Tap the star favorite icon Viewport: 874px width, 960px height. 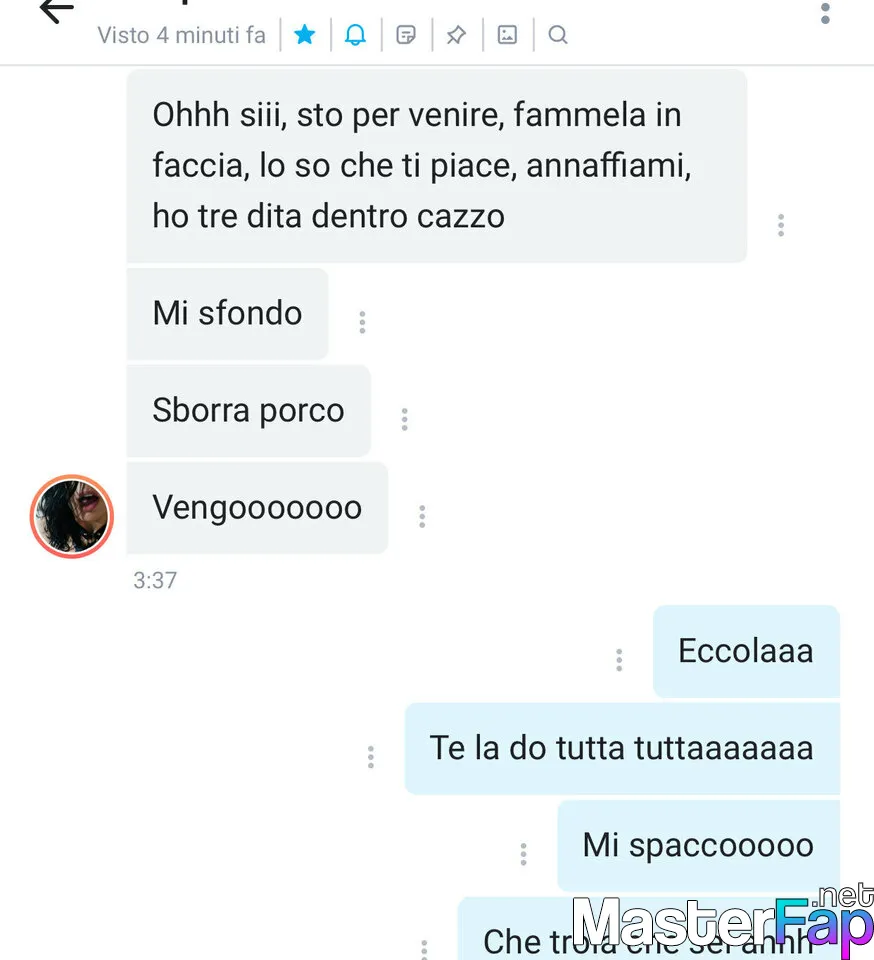point(305,36)
